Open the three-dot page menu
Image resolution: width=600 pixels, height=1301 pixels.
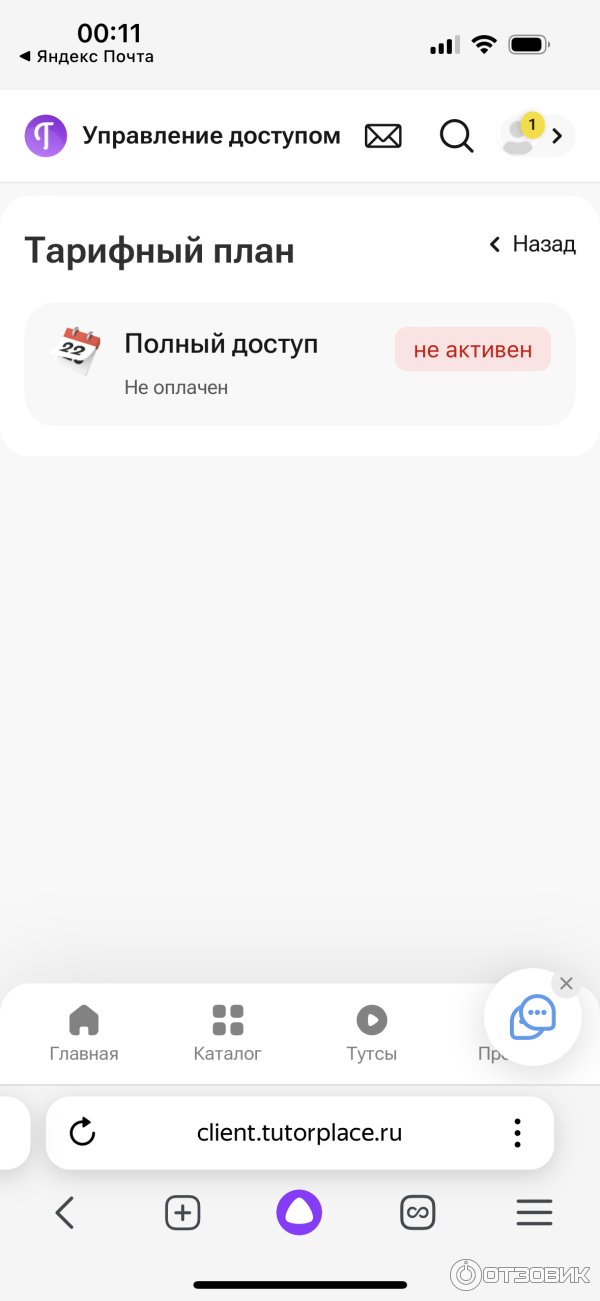click(517, 1132)
